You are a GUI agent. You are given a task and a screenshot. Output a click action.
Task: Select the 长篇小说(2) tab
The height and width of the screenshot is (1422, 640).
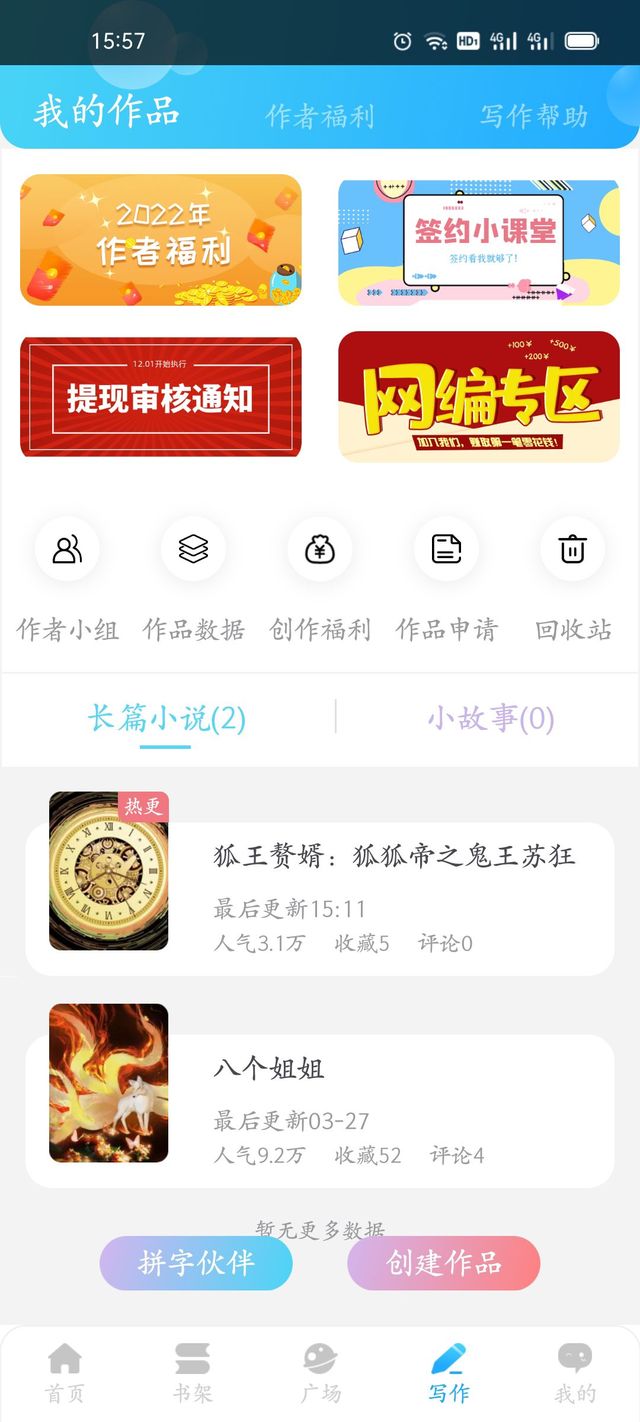pos(166,718)
